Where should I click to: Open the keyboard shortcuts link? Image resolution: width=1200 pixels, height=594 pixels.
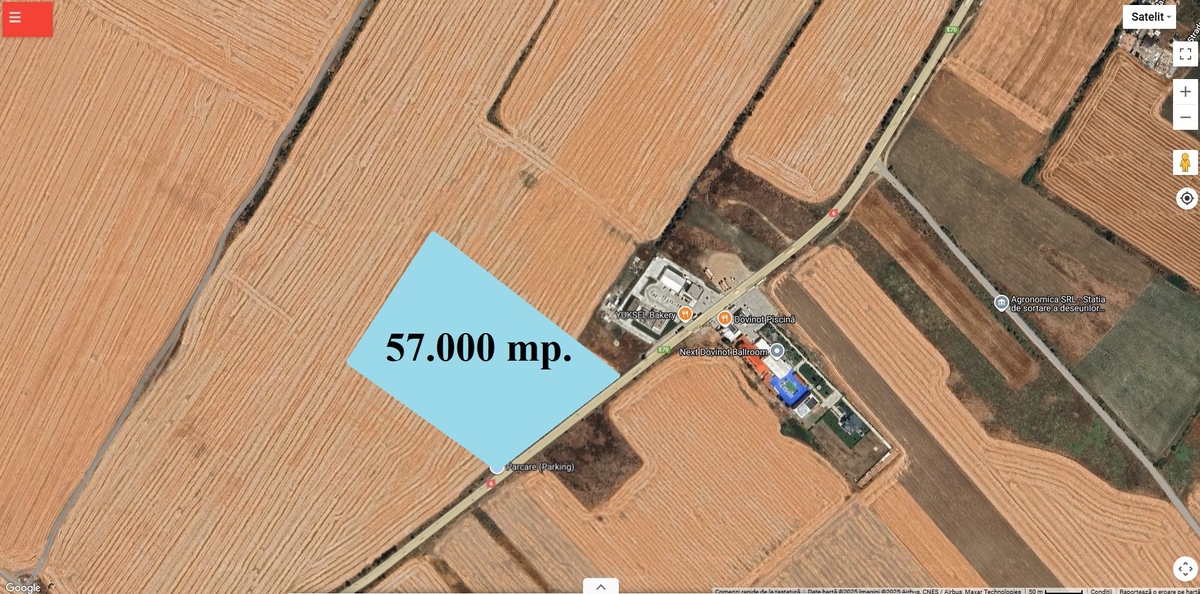pos(759,591)
